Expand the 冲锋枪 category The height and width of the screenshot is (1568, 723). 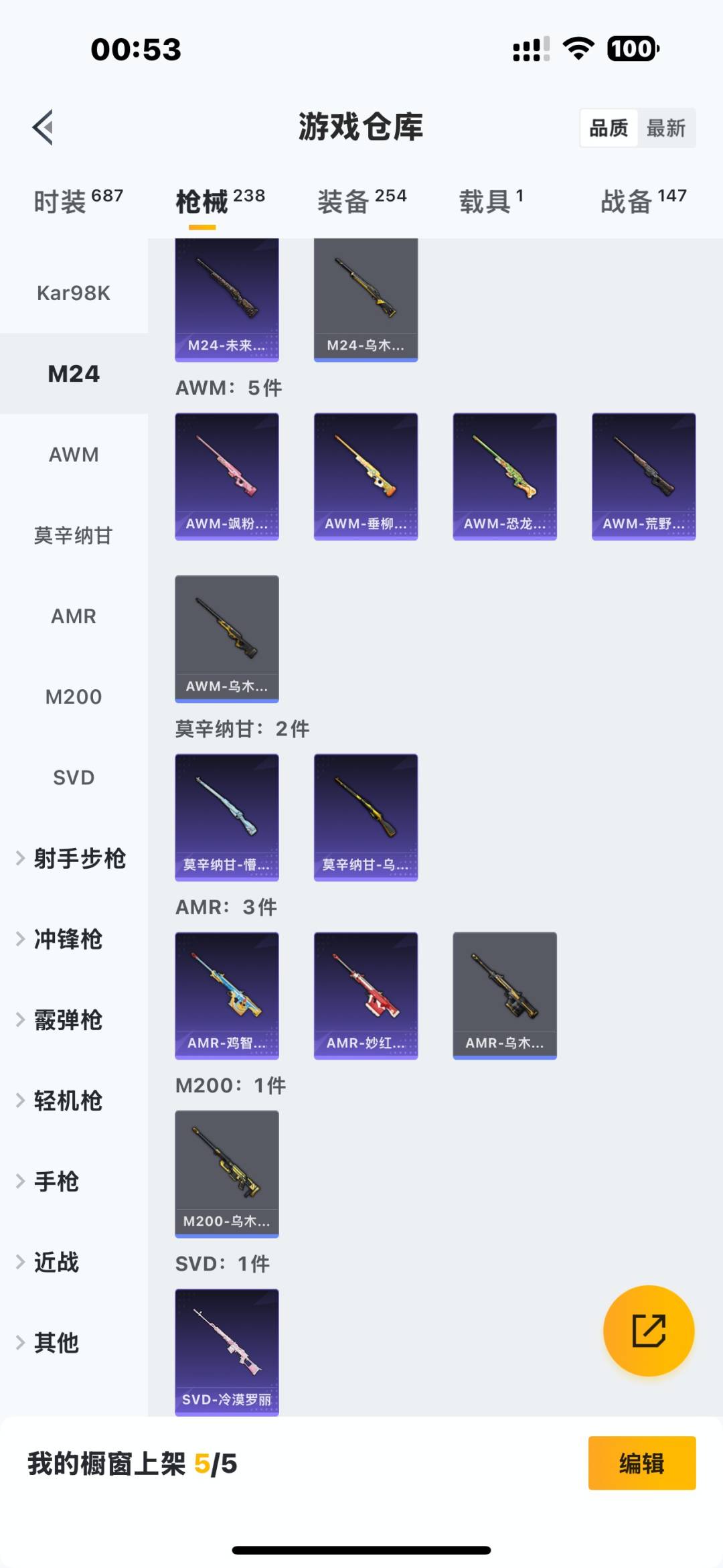click(x=67, y=940)
